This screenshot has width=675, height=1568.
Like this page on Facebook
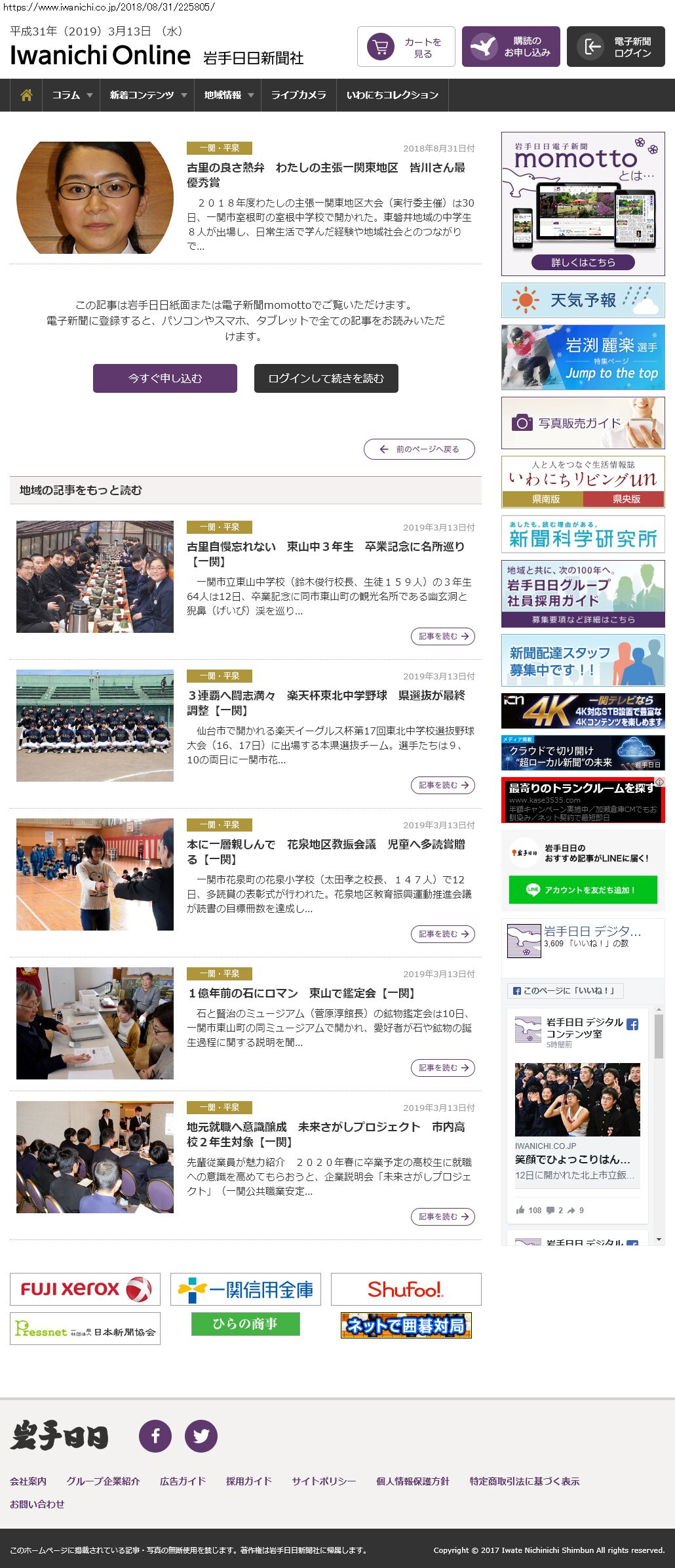pyautogui.click(x=565, y=990)
